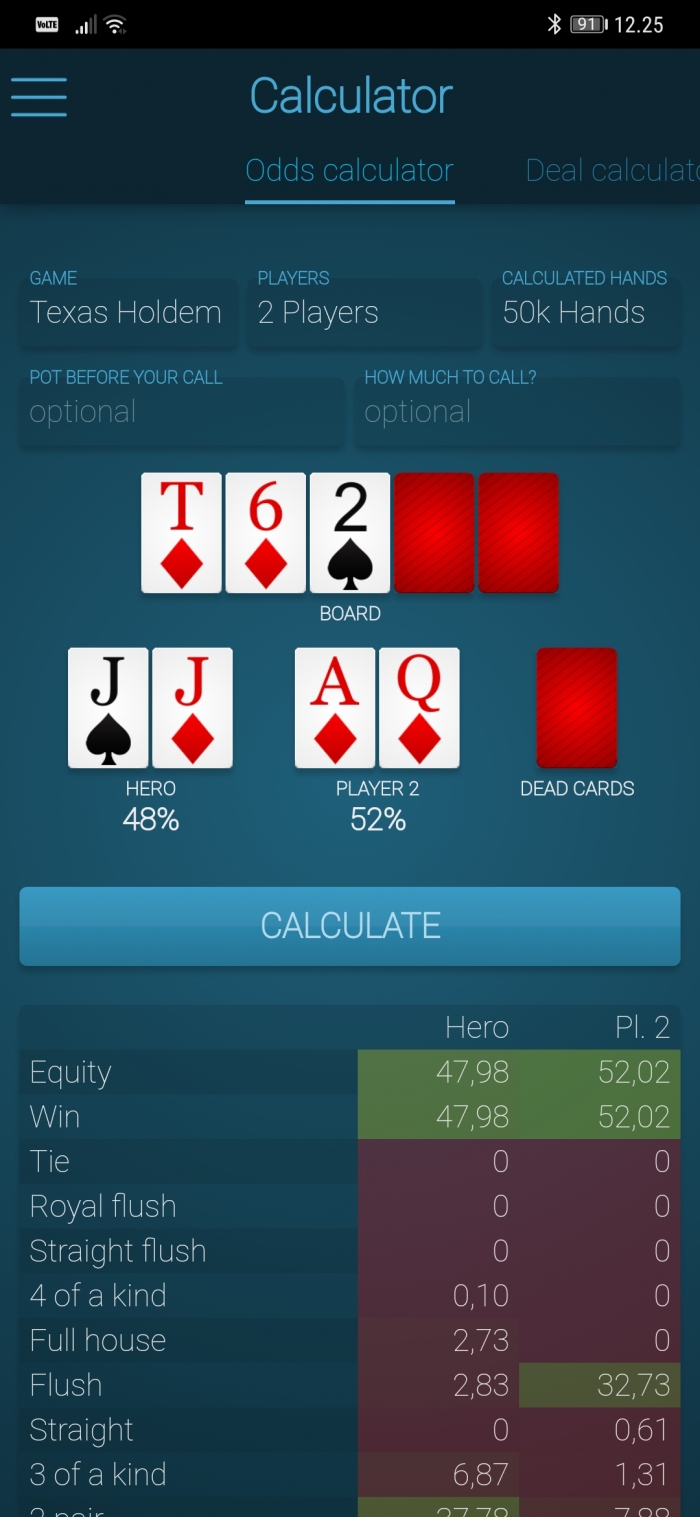Enter the pot before your call
700x1517 pixels.
click(180, 411)
